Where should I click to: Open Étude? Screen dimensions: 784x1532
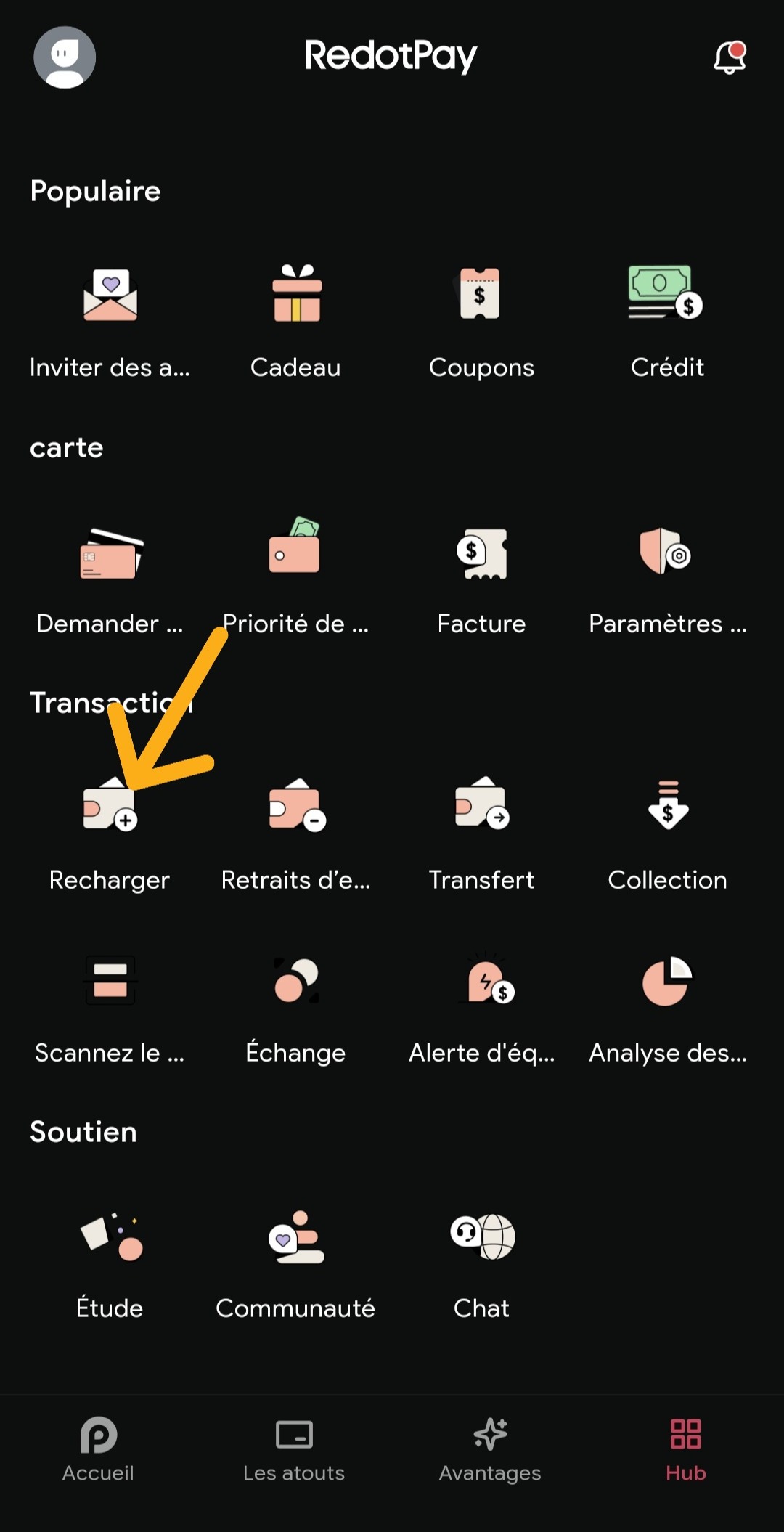110,1265
